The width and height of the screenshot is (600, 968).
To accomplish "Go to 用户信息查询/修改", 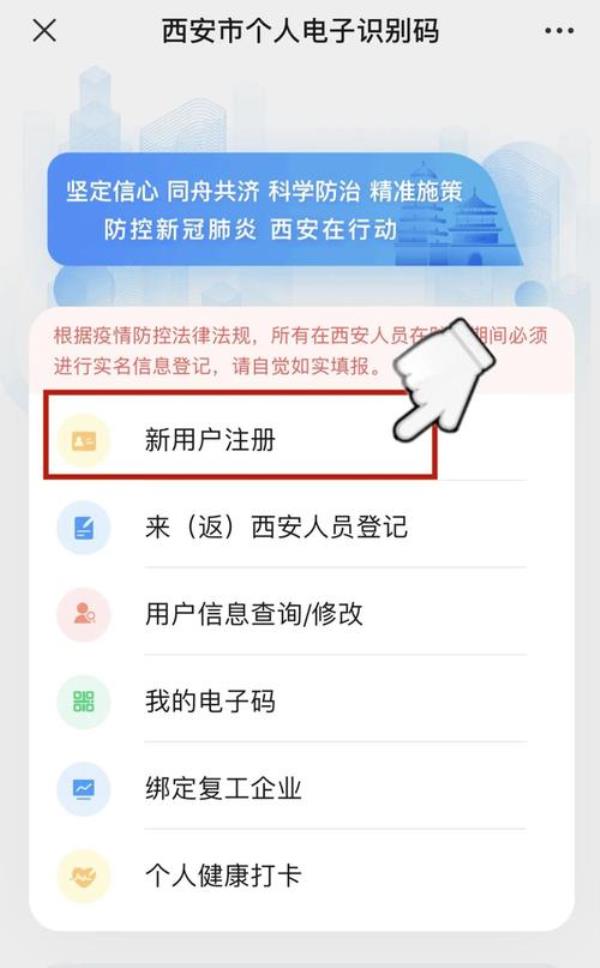I will click(253, 614).
